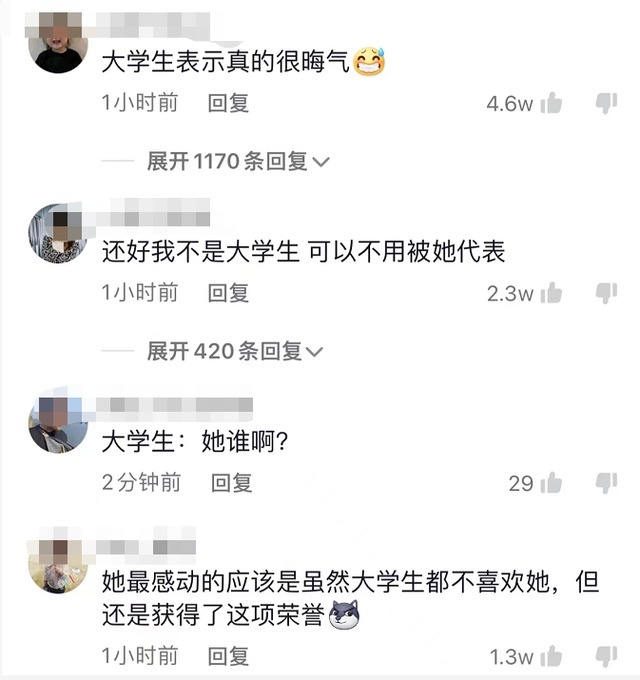Dislike the comment "还好我不是大学生"
The height and width of the screenshot is (680, 640).
(x=606, y=293)
